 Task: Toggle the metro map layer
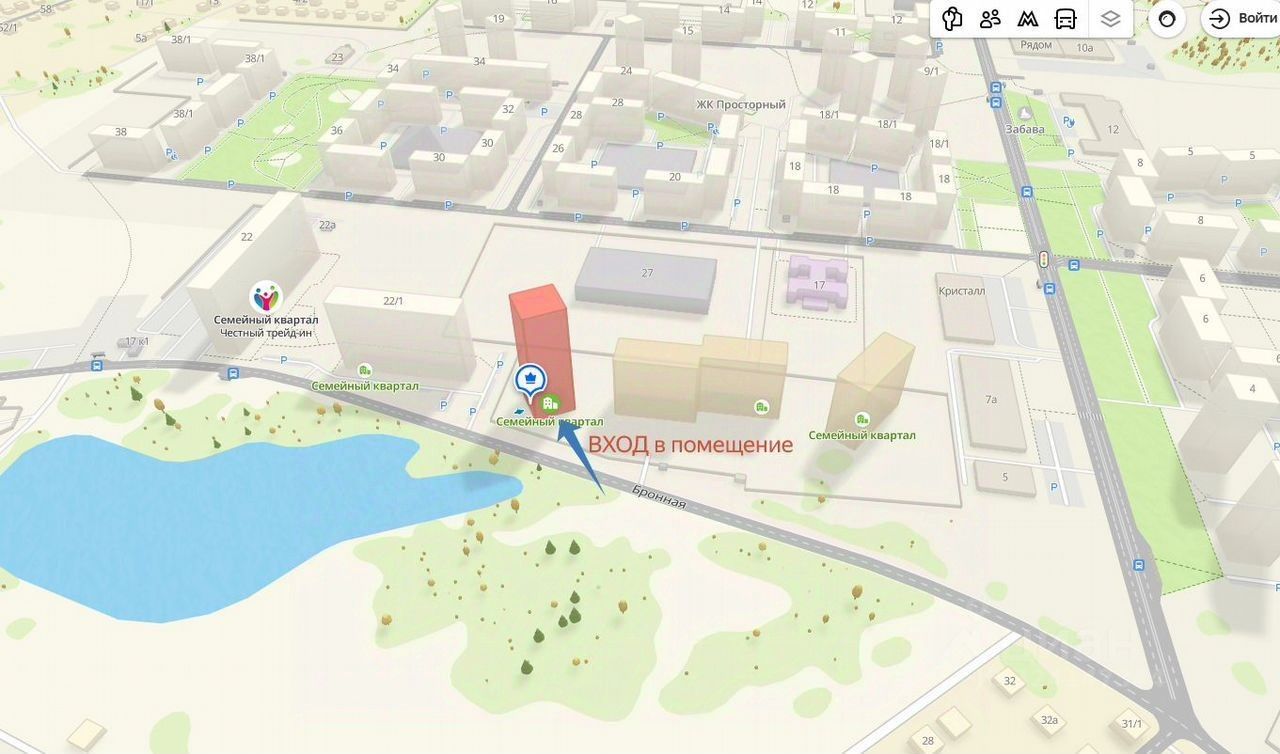[1027, 19]
